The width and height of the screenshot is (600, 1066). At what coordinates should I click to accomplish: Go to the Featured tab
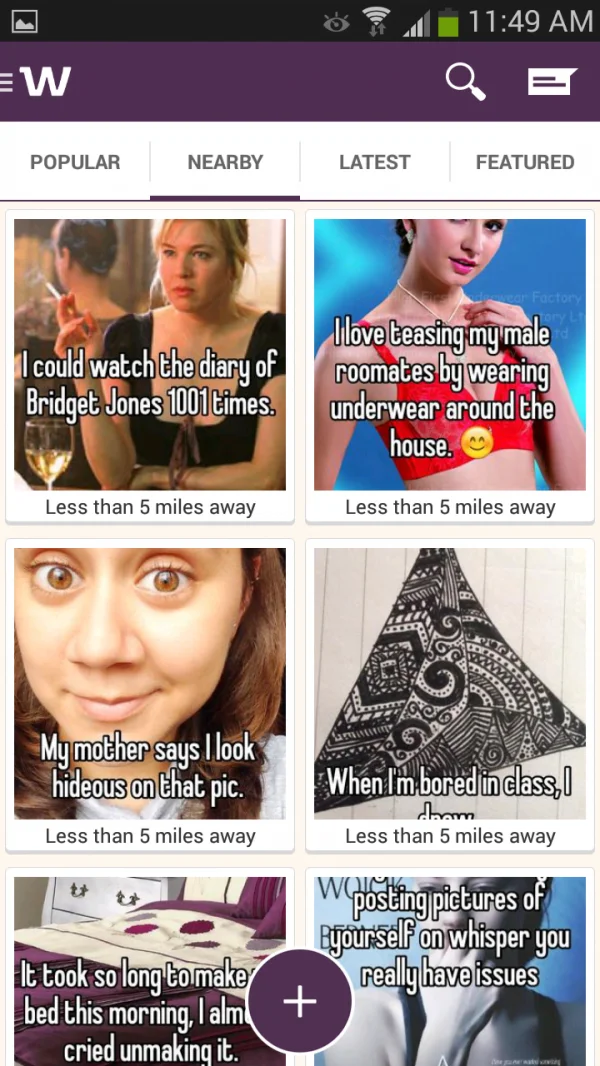(525, 162)
